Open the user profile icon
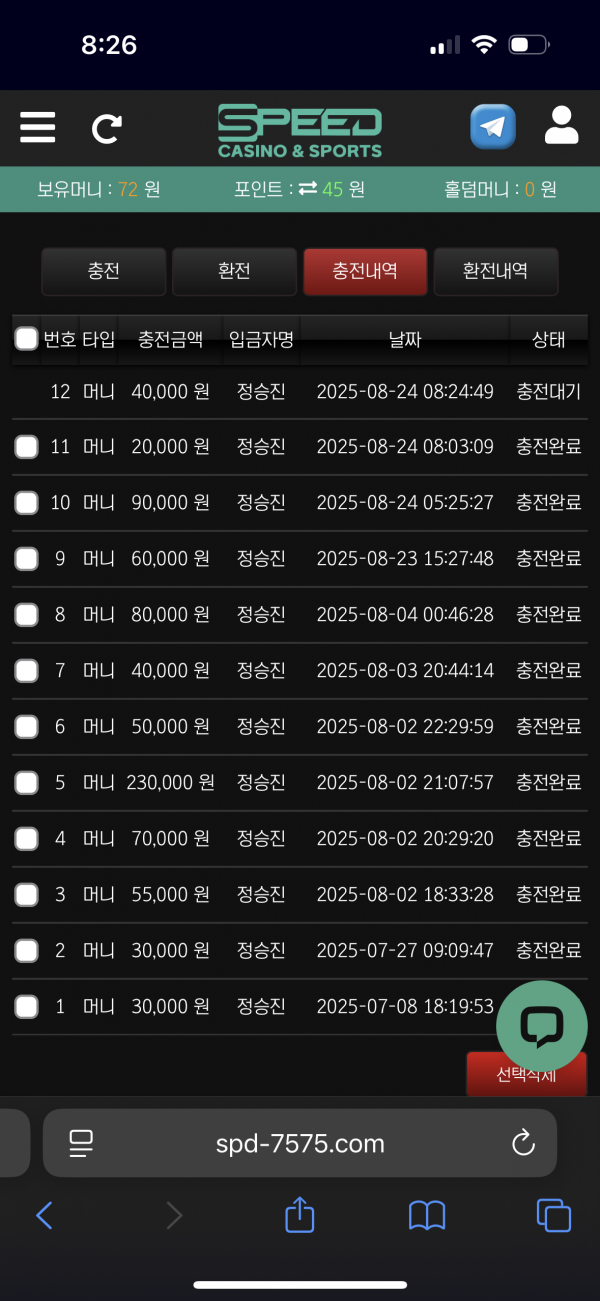The height and width of the screenshot is (1301, 600). tap(562, 127)
